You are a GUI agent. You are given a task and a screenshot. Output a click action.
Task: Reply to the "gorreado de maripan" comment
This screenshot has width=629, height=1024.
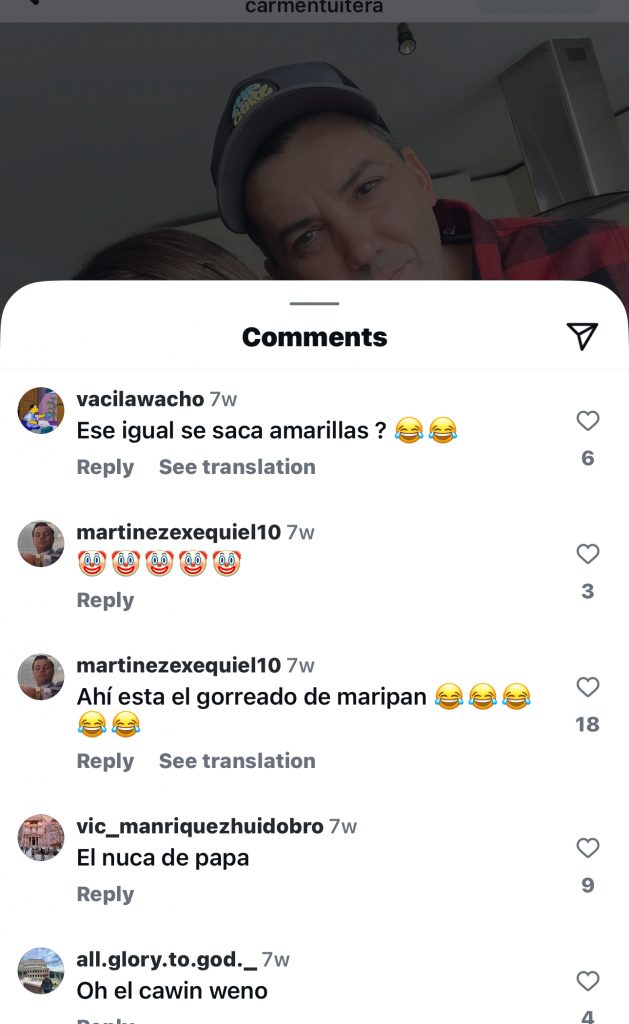[x=105, y=761]
